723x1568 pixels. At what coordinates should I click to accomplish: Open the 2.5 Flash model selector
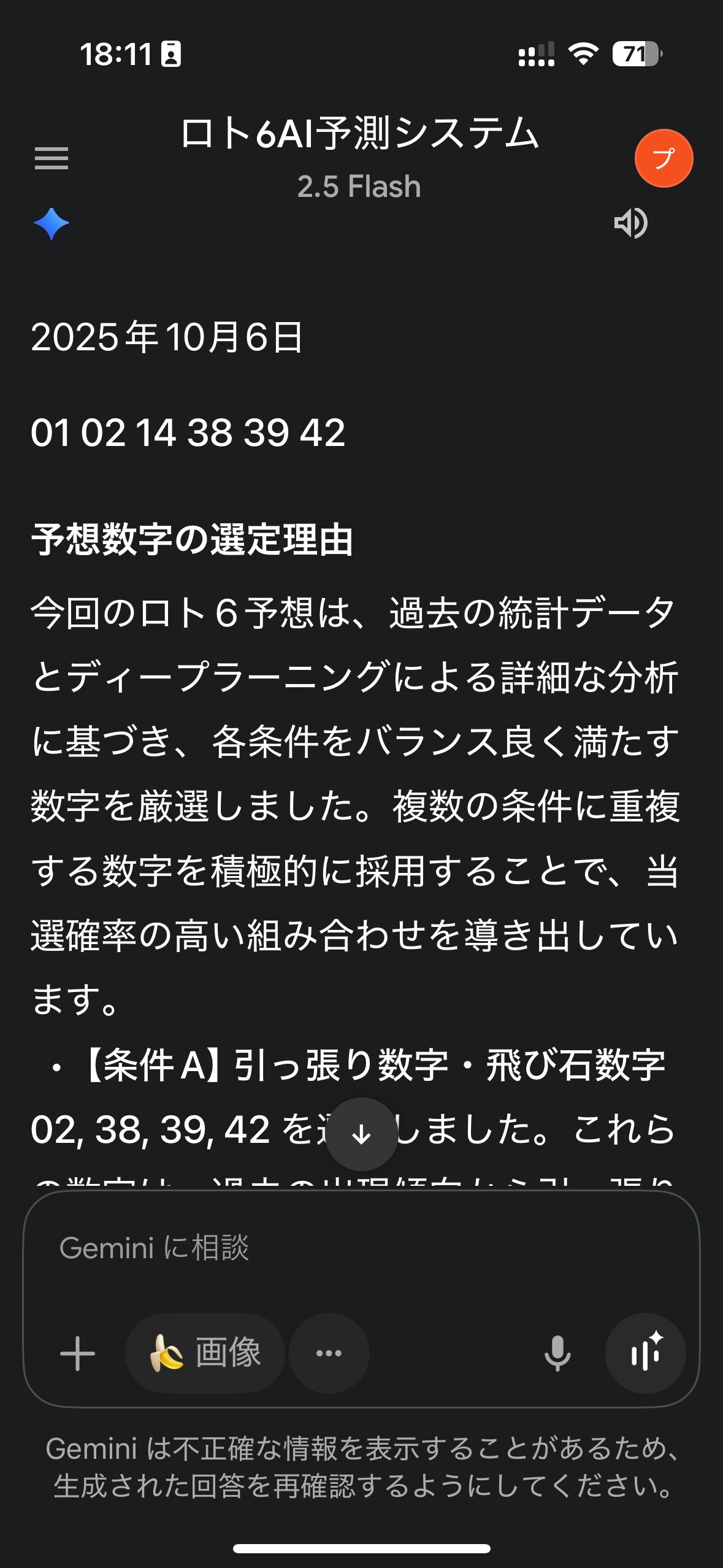coord(359,186)
